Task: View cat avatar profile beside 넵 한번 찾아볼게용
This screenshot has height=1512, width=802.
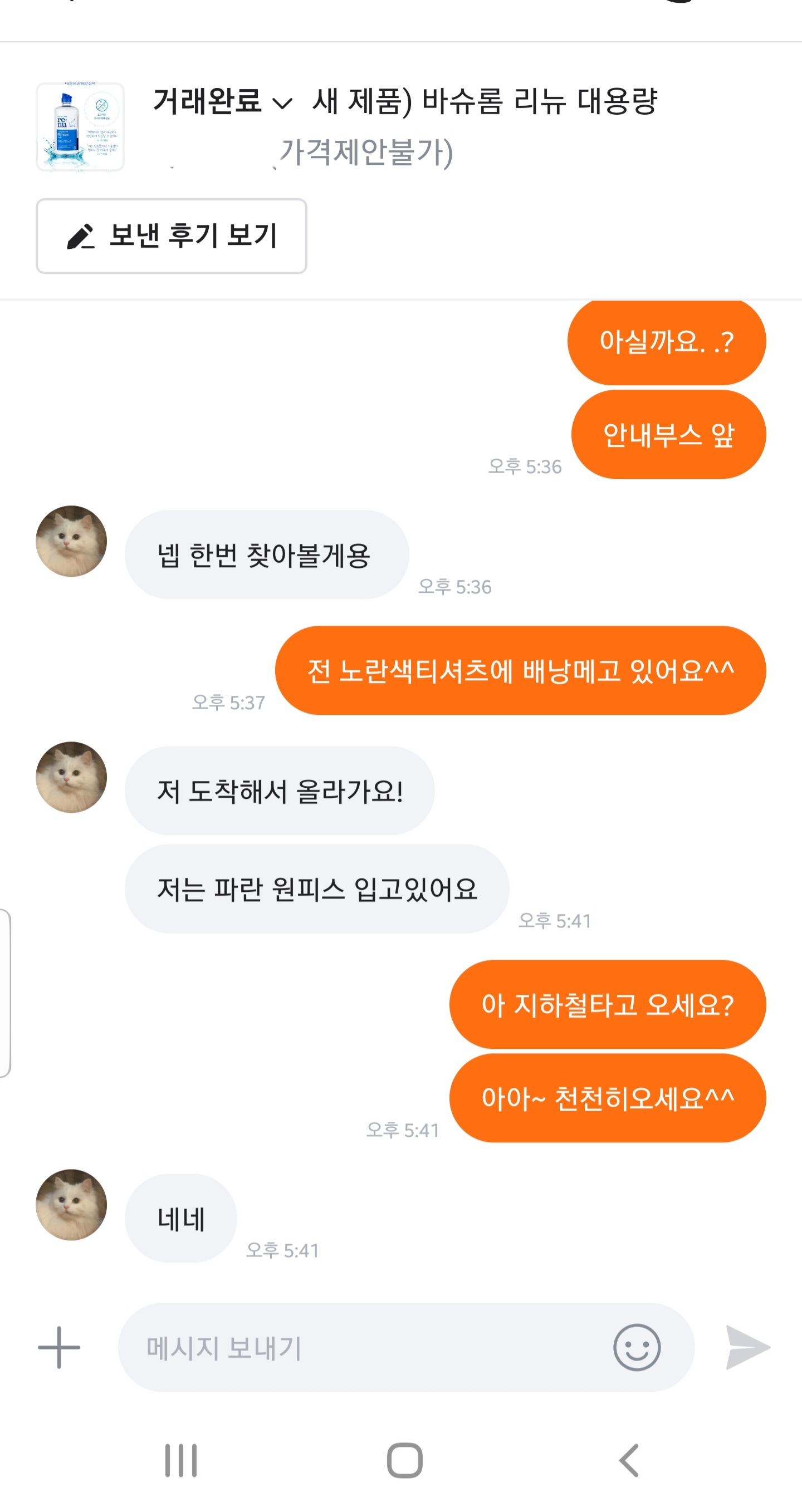Action: coord(72,541)
